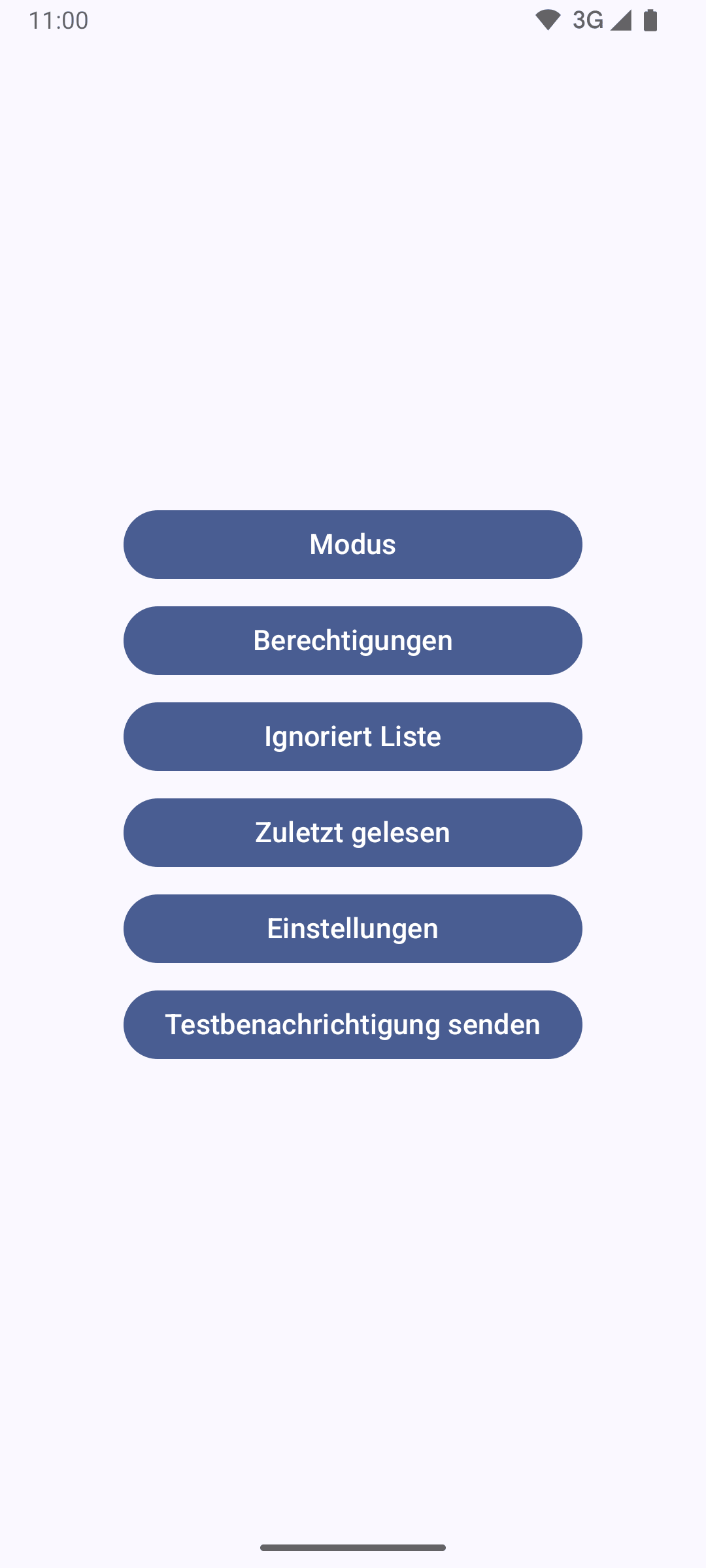
Task: Open the Modus button
Action: (353, 544)
